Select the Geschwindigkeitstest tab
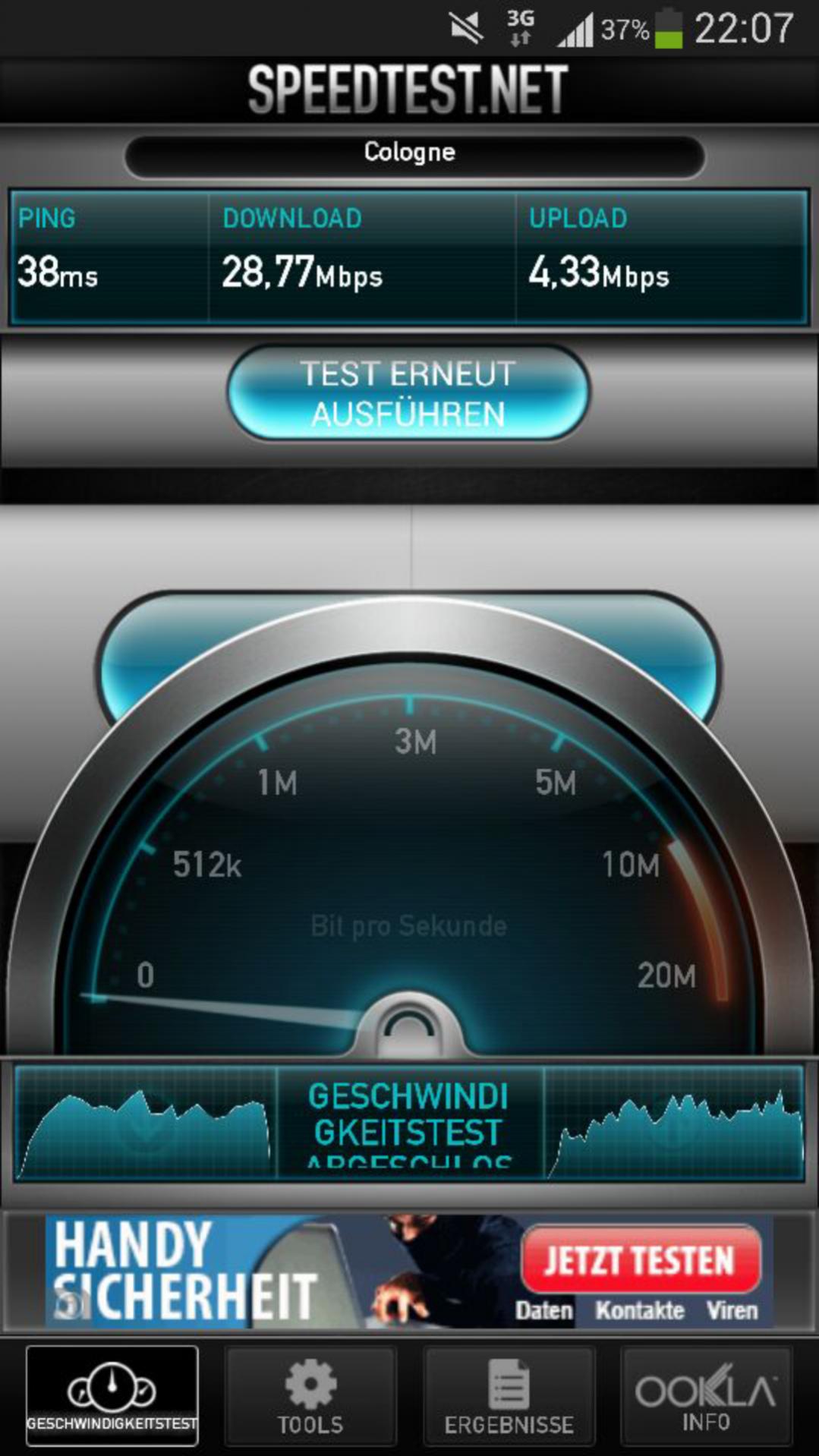Screen dimensions: 819x1456 click(112, 1396)
